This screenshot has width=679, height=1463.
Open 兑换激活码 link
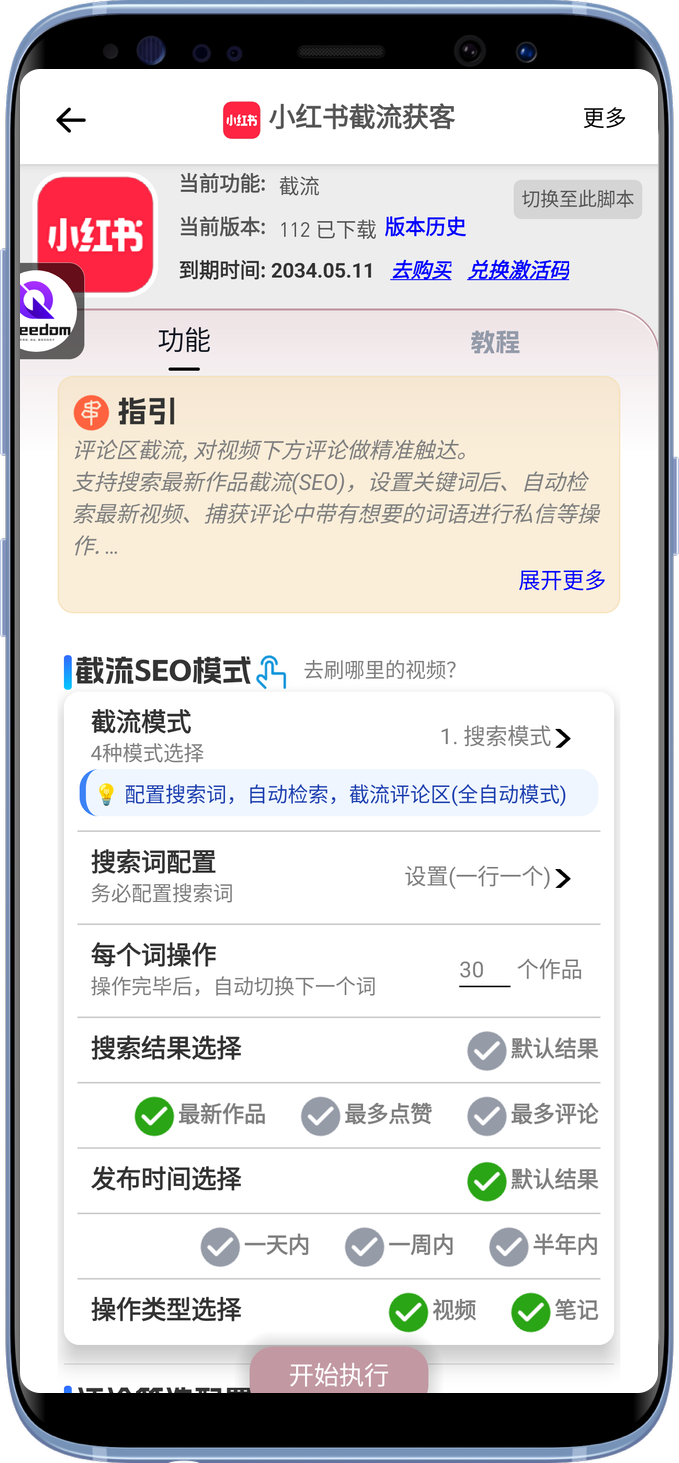coord(518,270)
